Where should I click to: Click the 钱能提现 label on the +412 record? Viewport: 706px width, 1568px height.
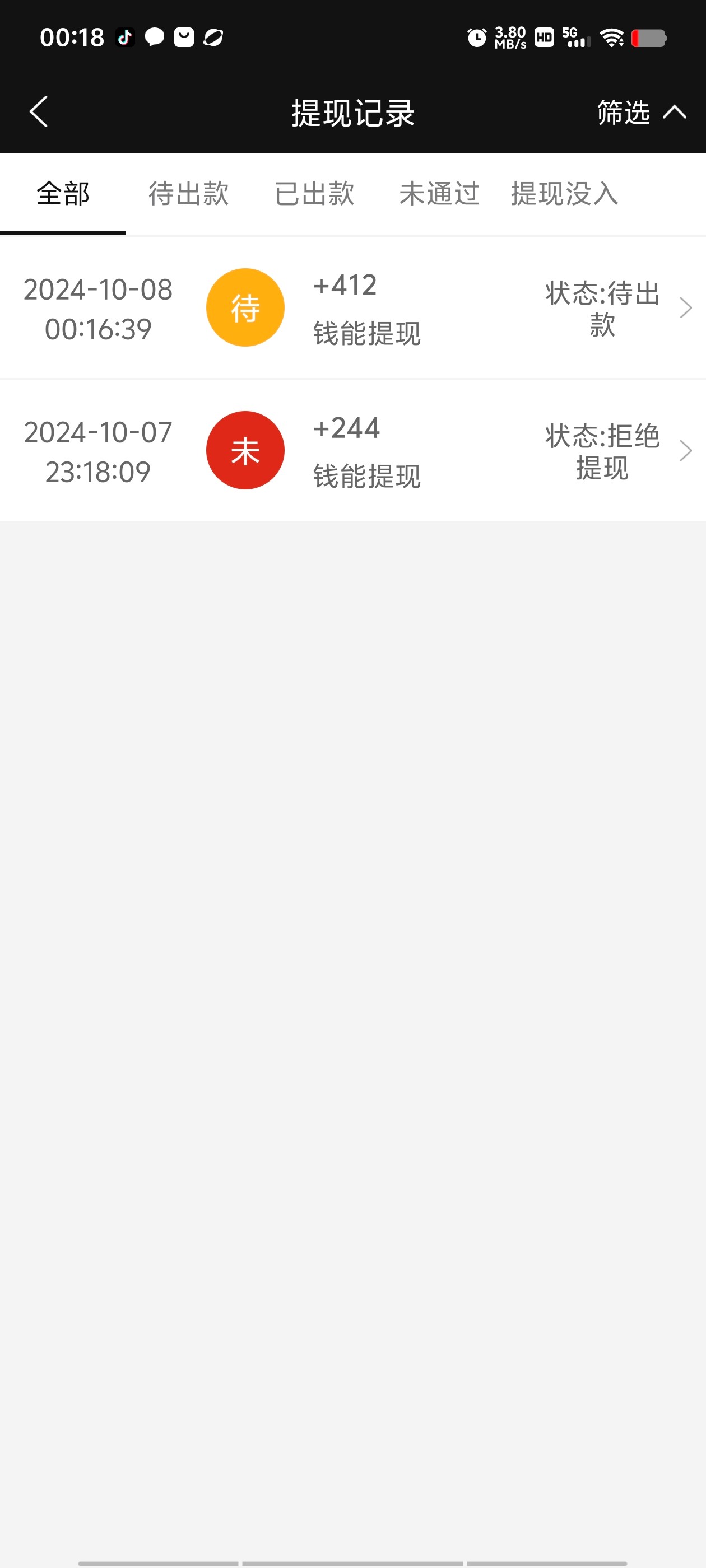[365, 333]
